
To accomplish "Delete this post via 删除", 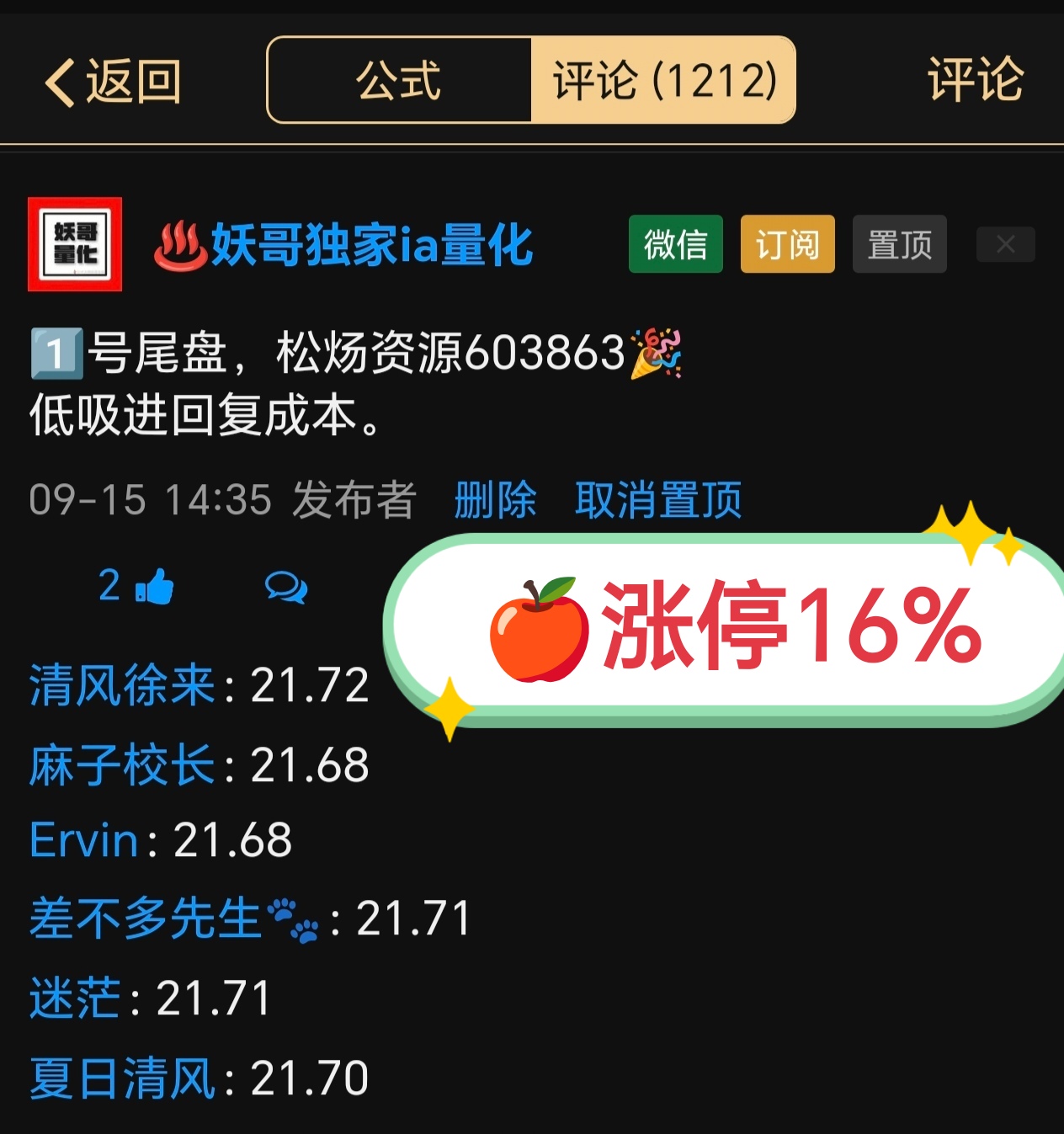I will [495, 500].
